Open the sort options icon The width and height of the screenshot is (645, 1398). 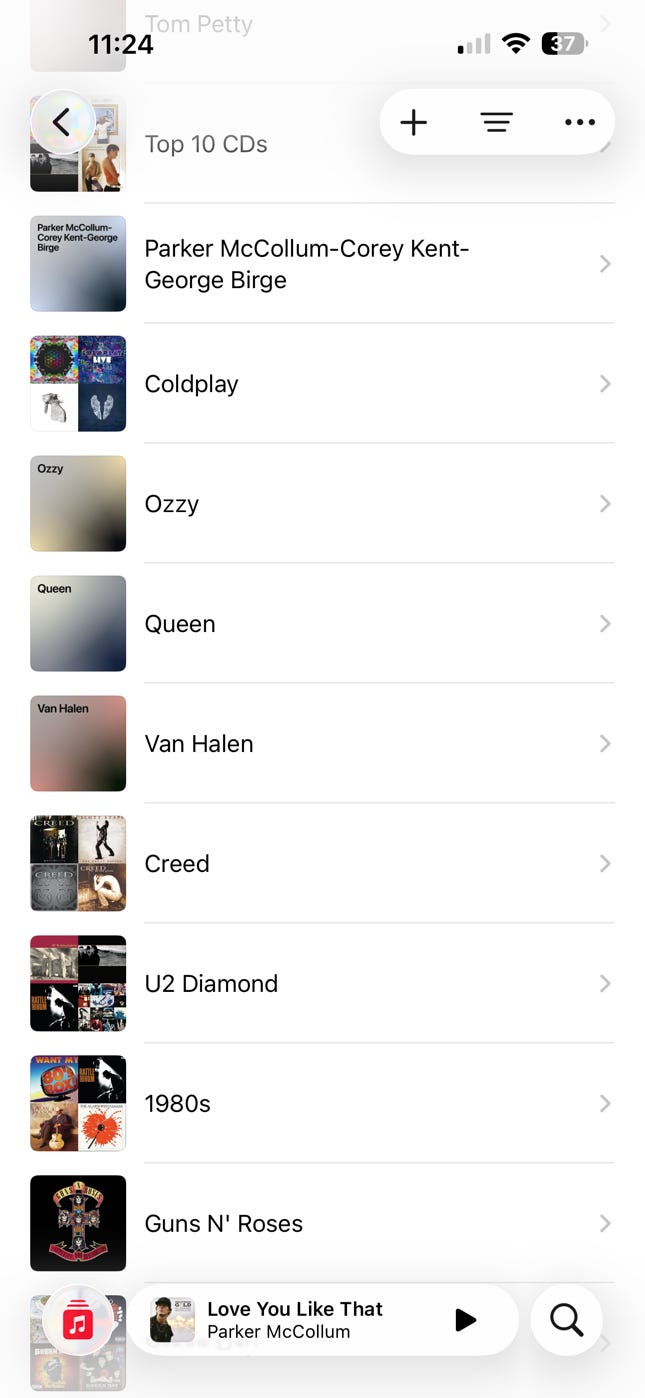pyautogui.click(x=496, y=123)
